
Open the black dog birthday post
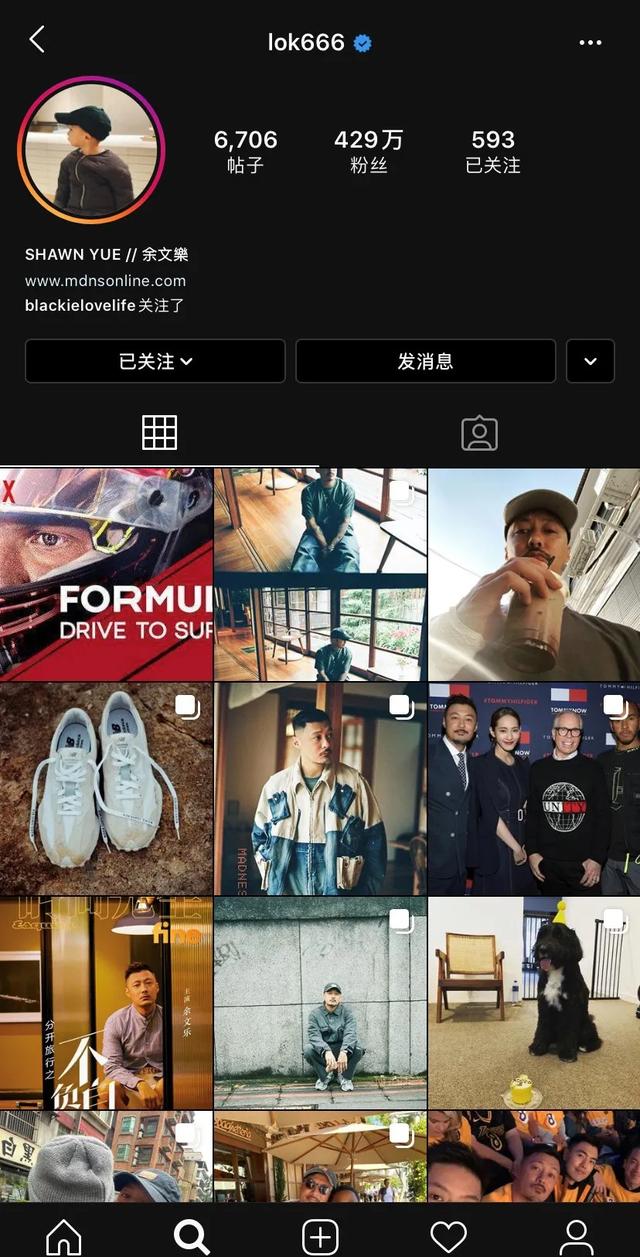(534, 1003)
